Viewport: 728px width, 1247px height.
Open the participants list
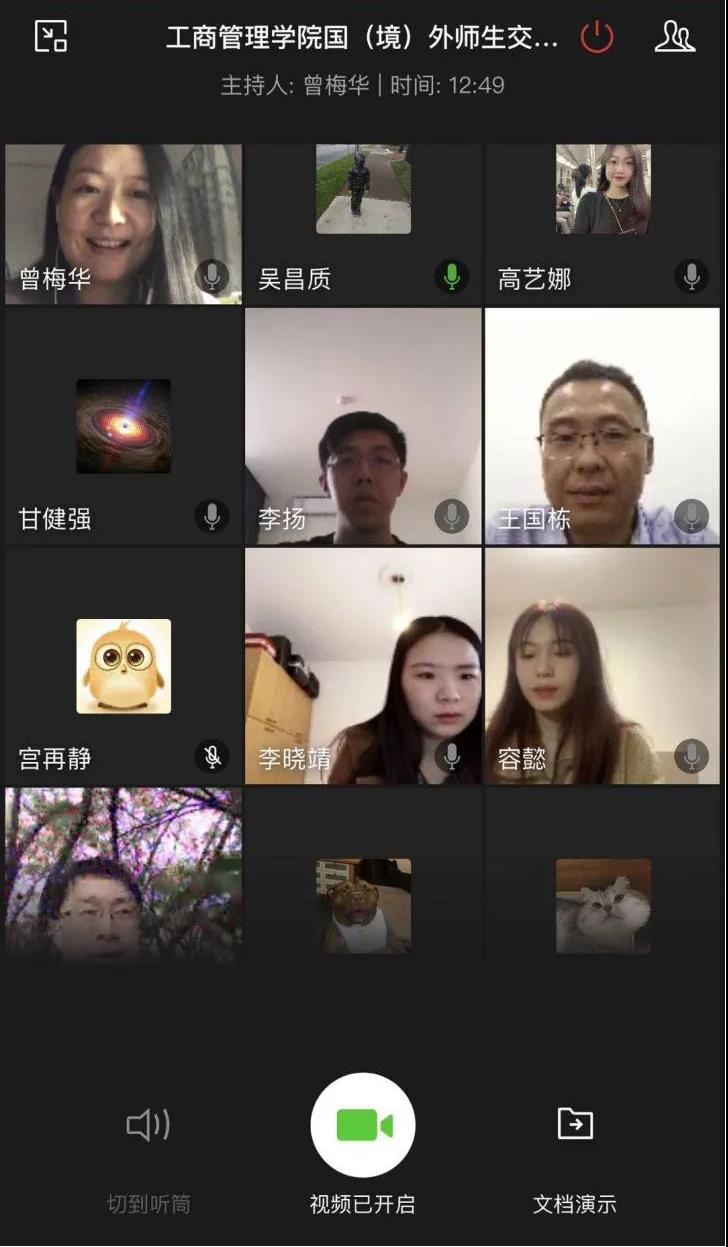674,37
